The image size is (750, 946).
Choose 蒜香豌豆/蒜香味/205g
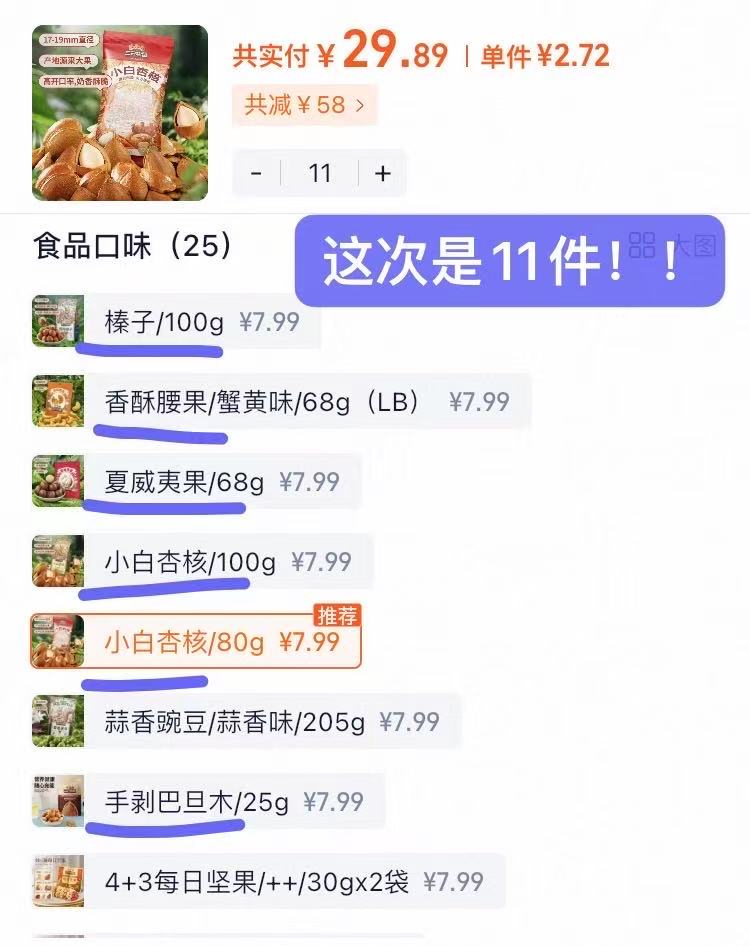tap(246, 721)
